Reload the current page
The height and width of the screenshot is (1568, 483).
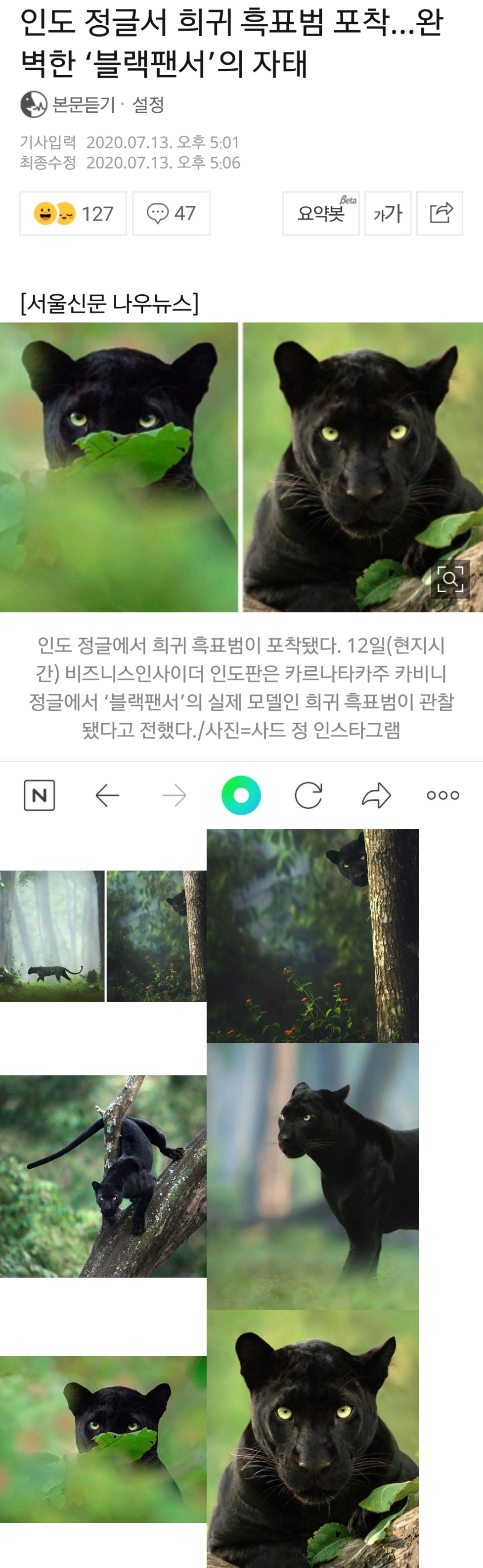pos(308,795)
